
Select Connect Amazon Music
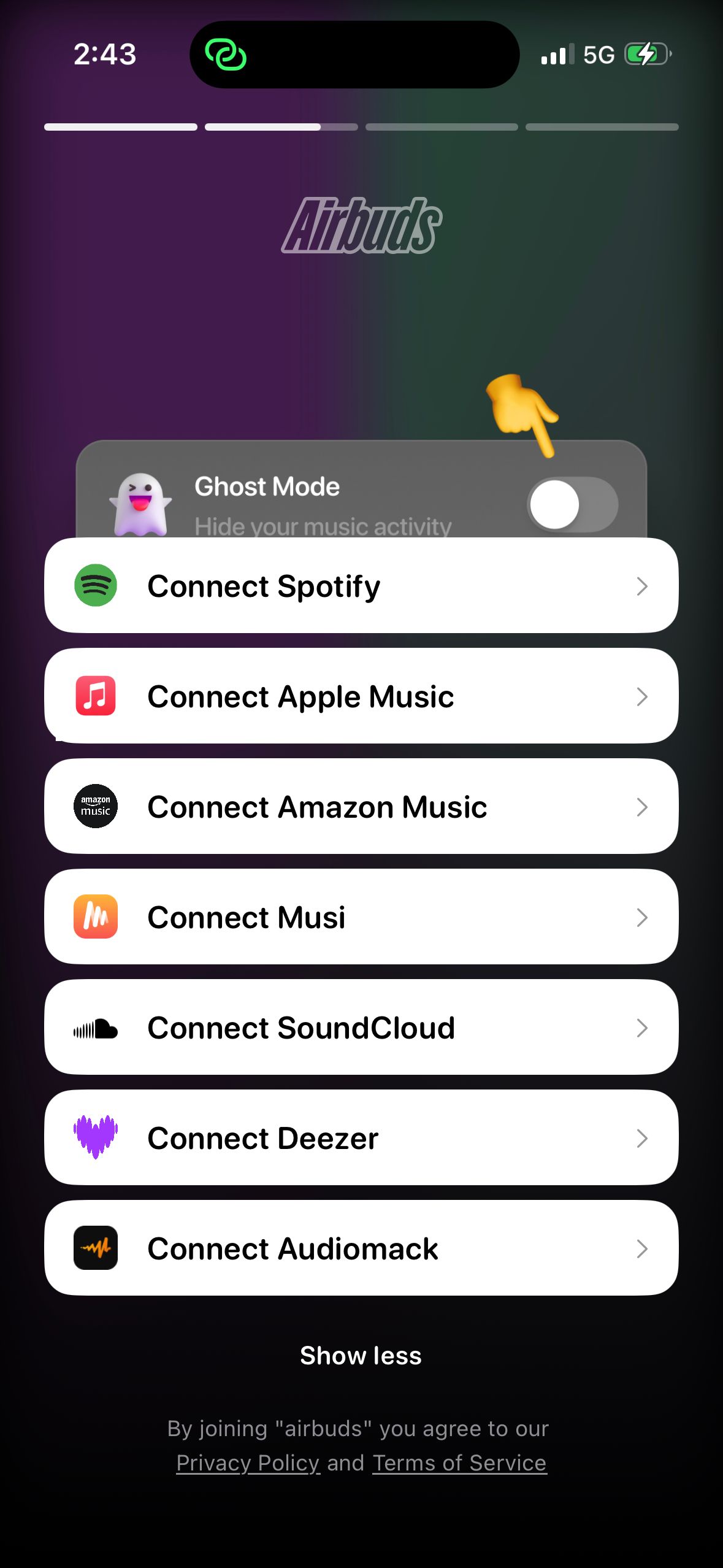(361, 807)
